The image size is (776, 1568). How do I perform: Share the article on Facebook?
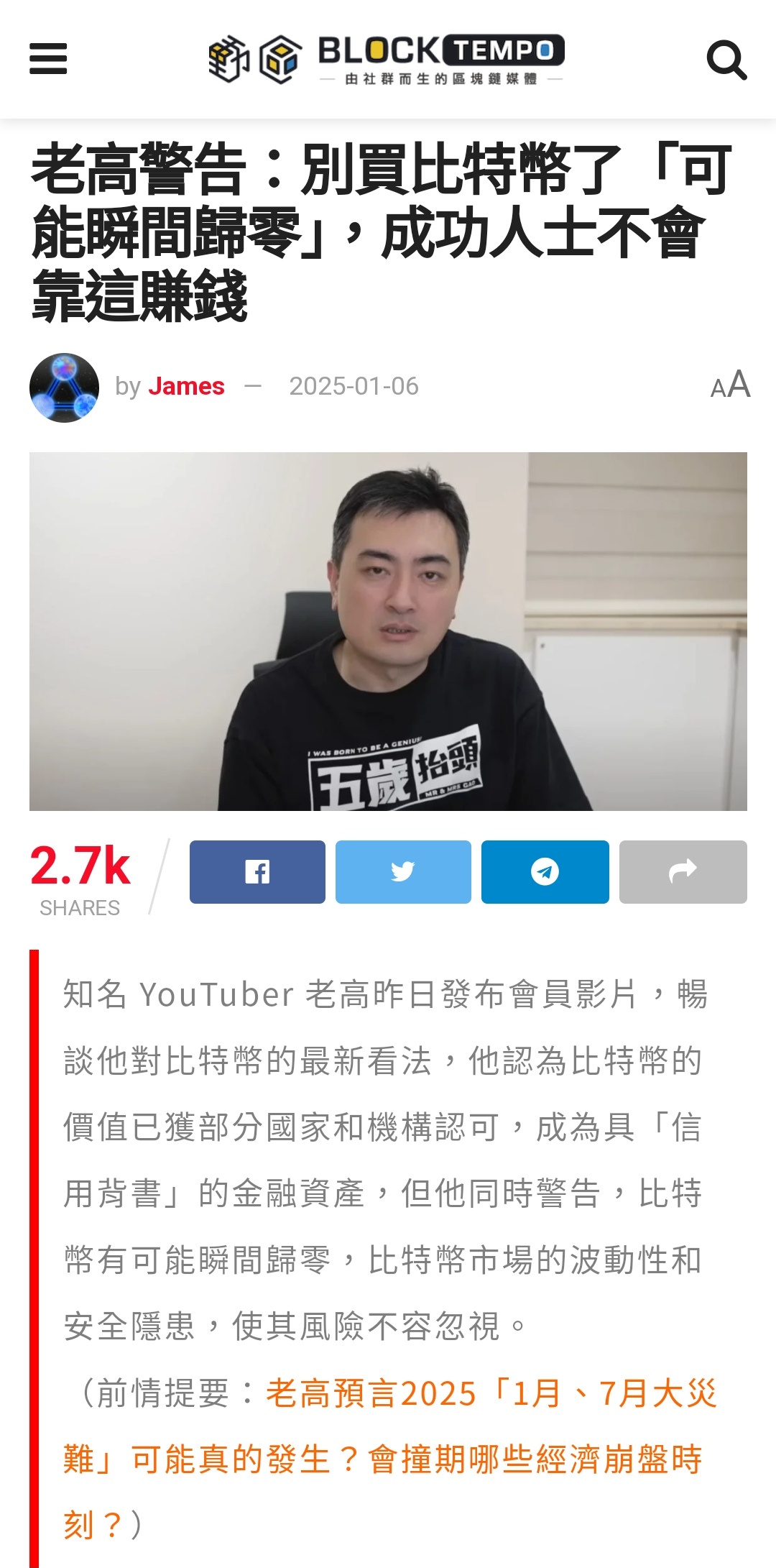257,871
